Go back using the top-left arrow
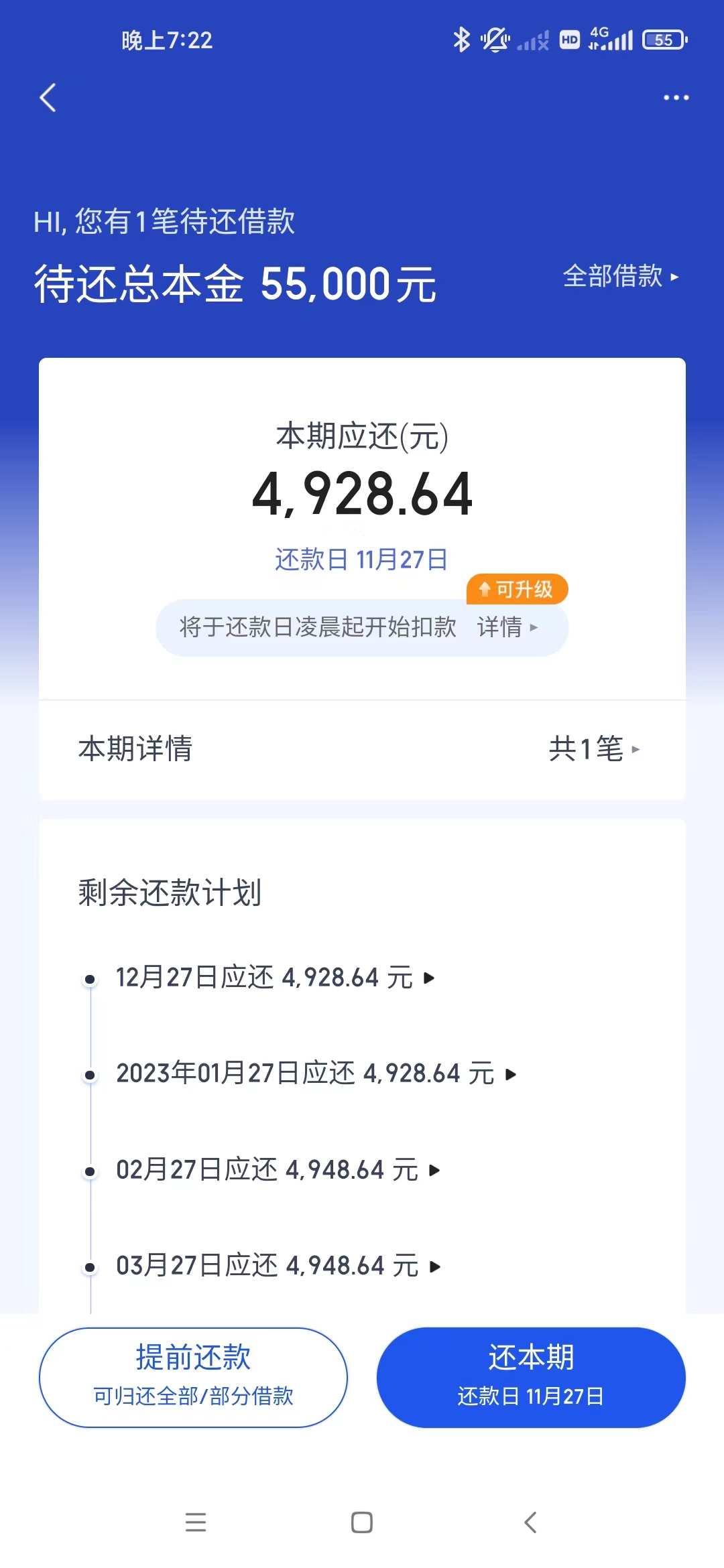The image size is (724, 1568). (x=48, y=98)
